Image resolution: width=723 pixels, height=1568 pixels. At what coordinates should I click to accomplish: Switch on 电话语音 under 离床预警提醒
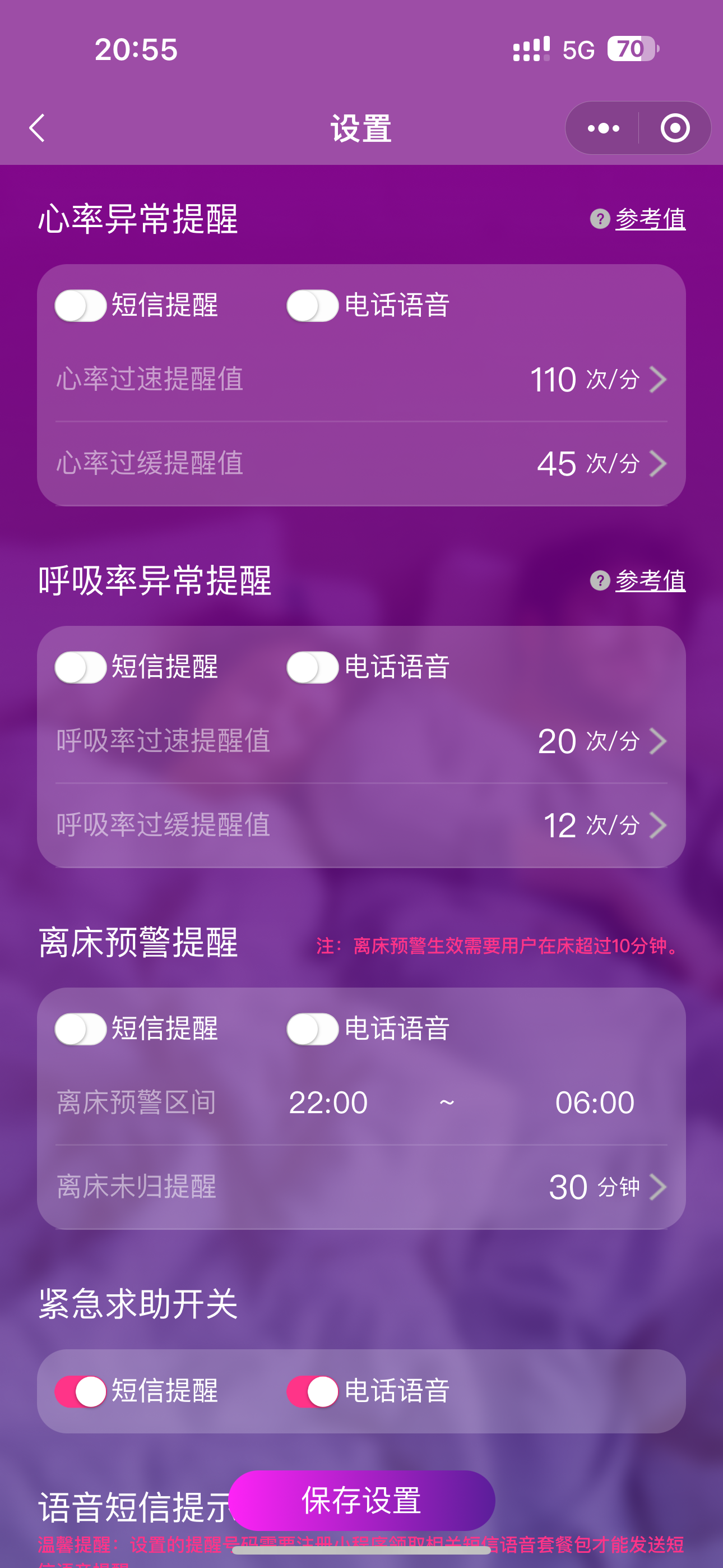pyautogui.click(x=312, y=1029)
